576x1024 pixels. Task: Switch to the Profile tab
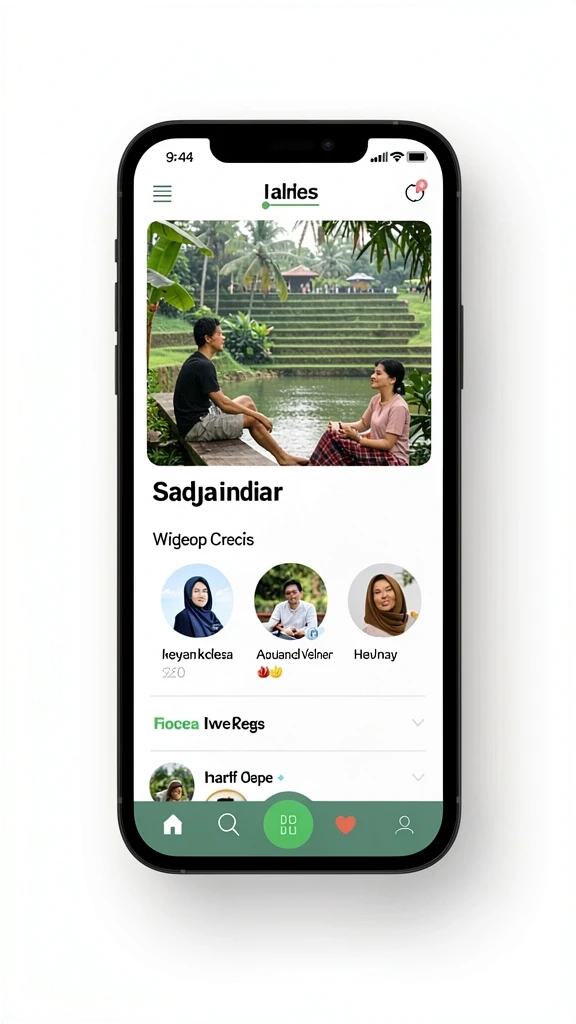[404, 825]
